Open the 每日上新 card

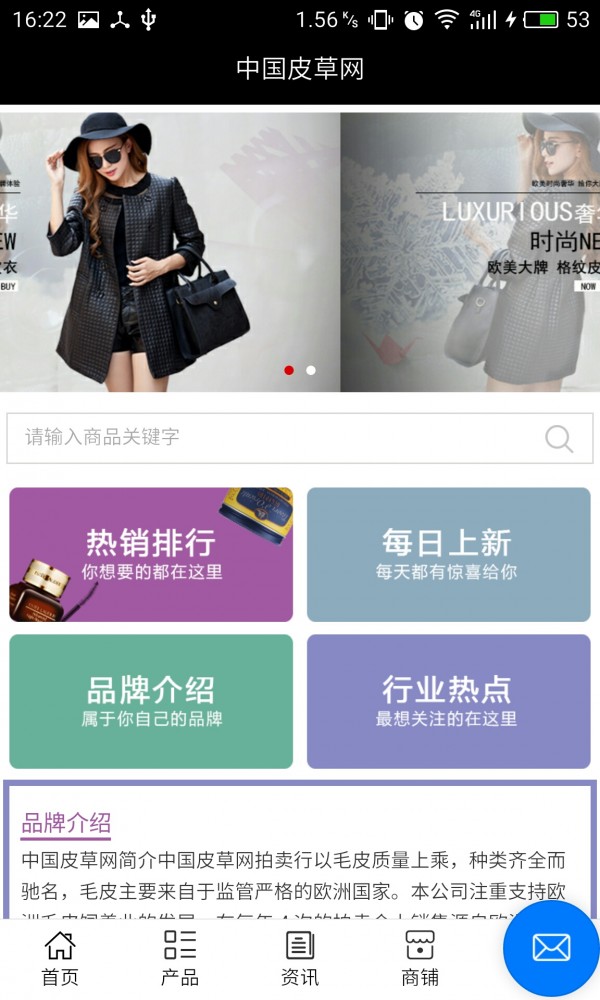[x=449, y=554]
